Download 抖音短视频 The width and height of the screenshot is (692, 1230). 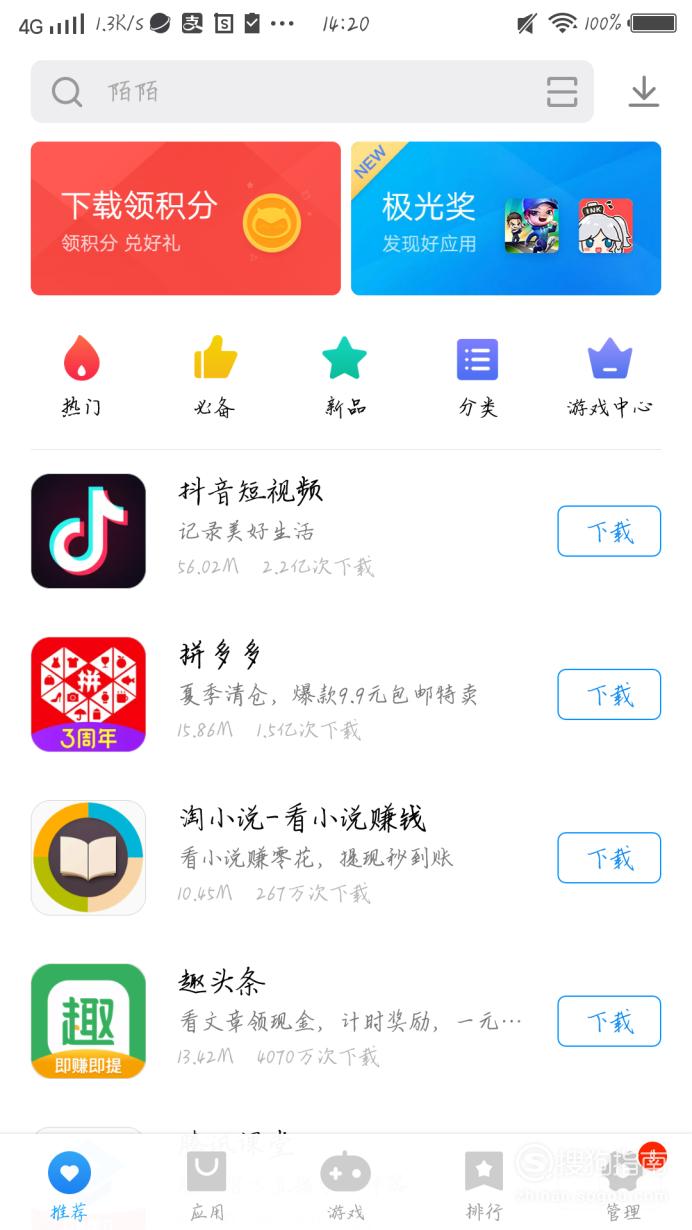tap(609, 531)
